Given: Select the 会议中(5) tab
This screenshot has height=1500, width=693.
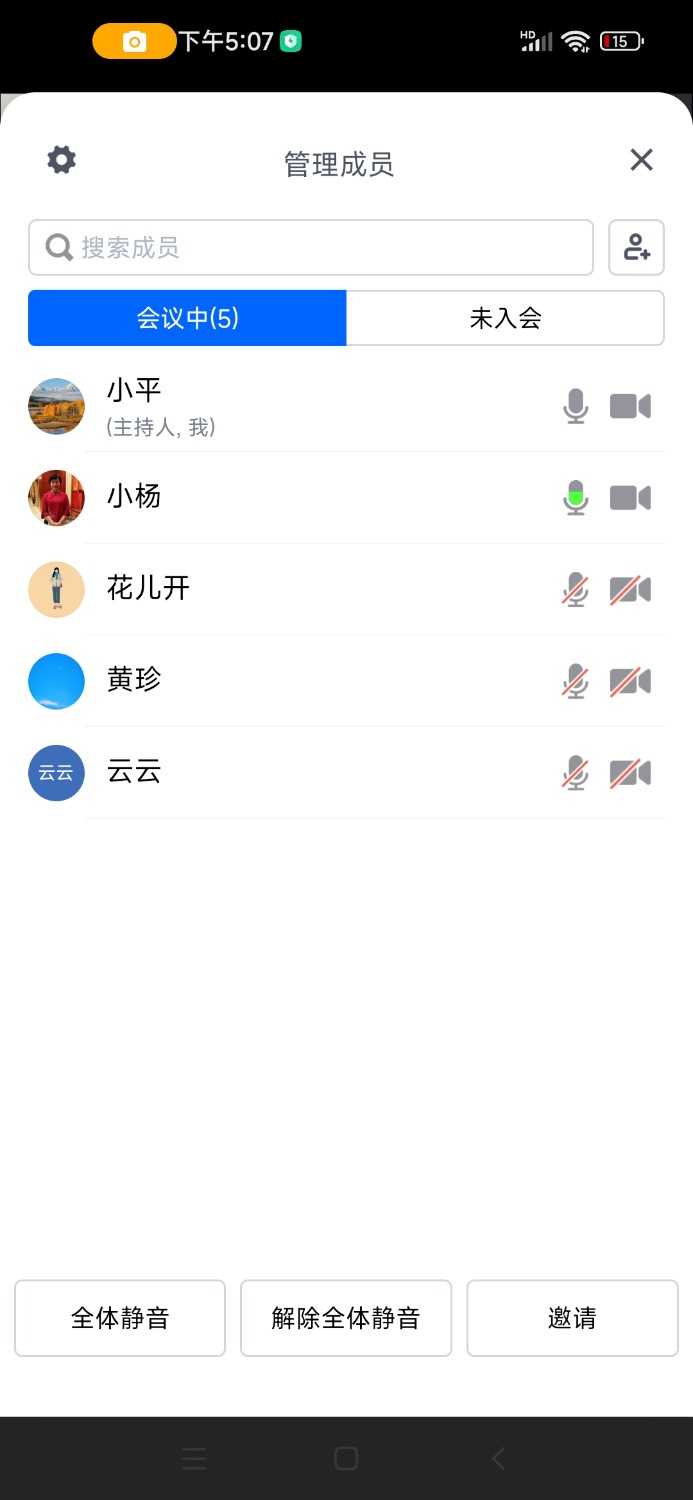Looking at the screenshot, I should [x=187, y=318].
